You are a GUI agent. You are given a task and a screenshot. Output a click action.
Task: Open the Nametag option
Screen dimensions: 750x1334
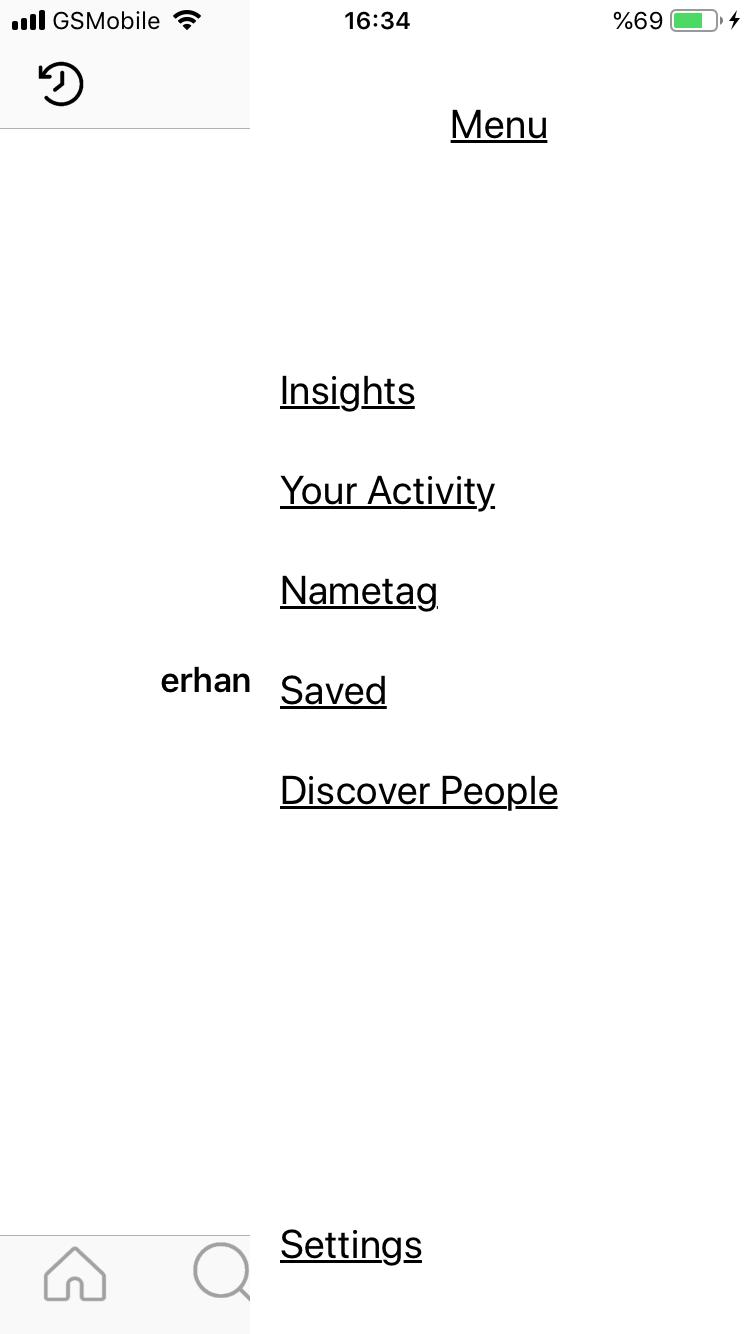[x=358, y=591]
